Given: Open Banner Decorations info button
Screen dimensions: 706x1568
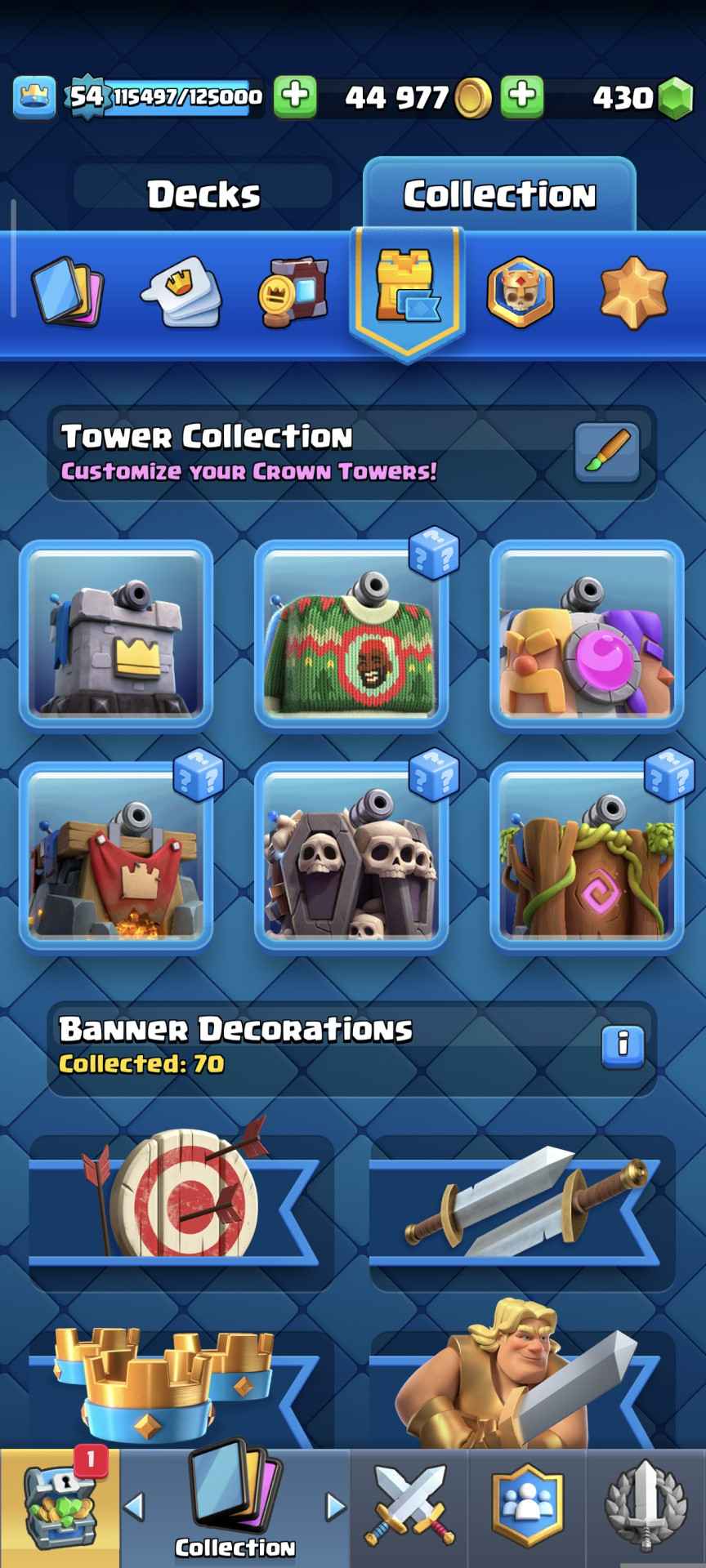Looking at the screenshot, I should [623, 1045].
